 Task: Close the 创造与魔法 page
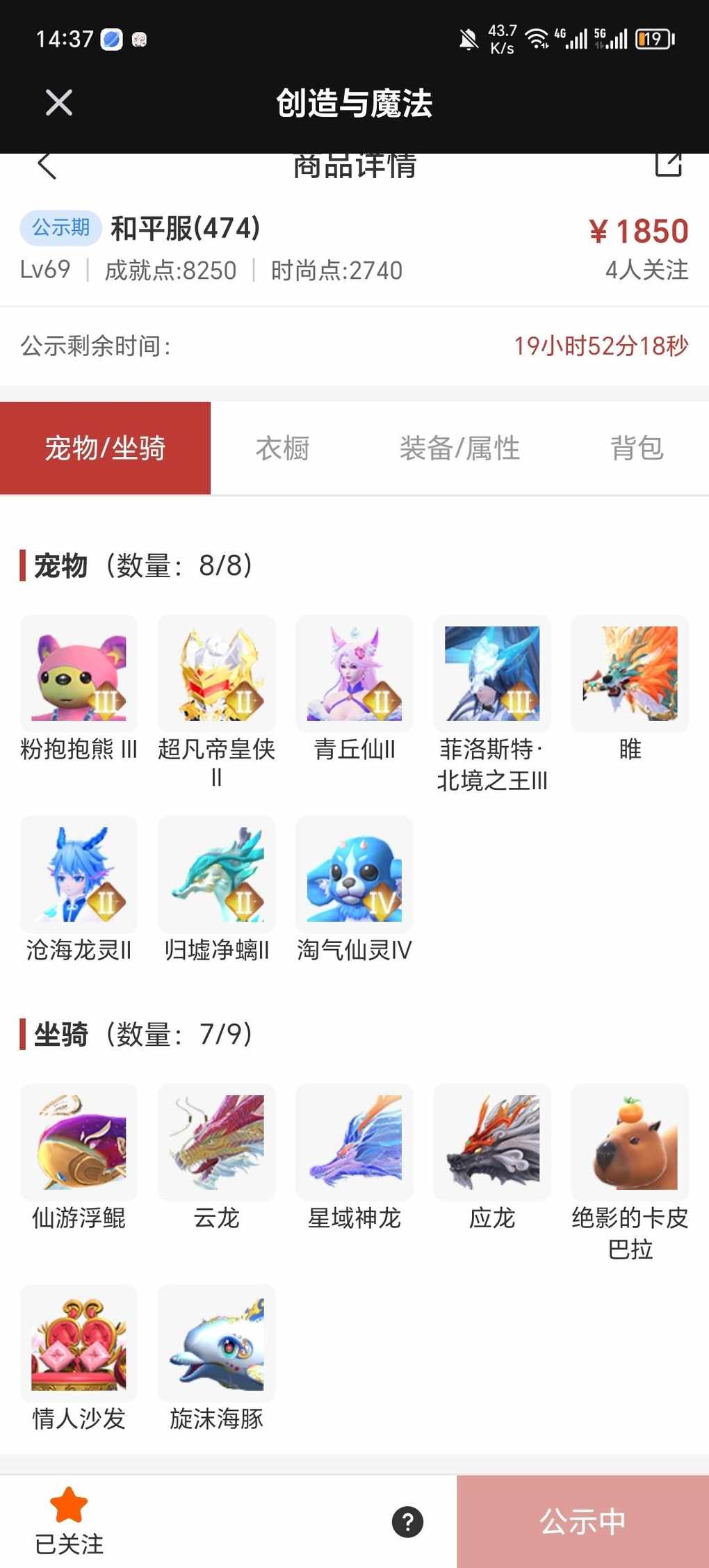59,103
